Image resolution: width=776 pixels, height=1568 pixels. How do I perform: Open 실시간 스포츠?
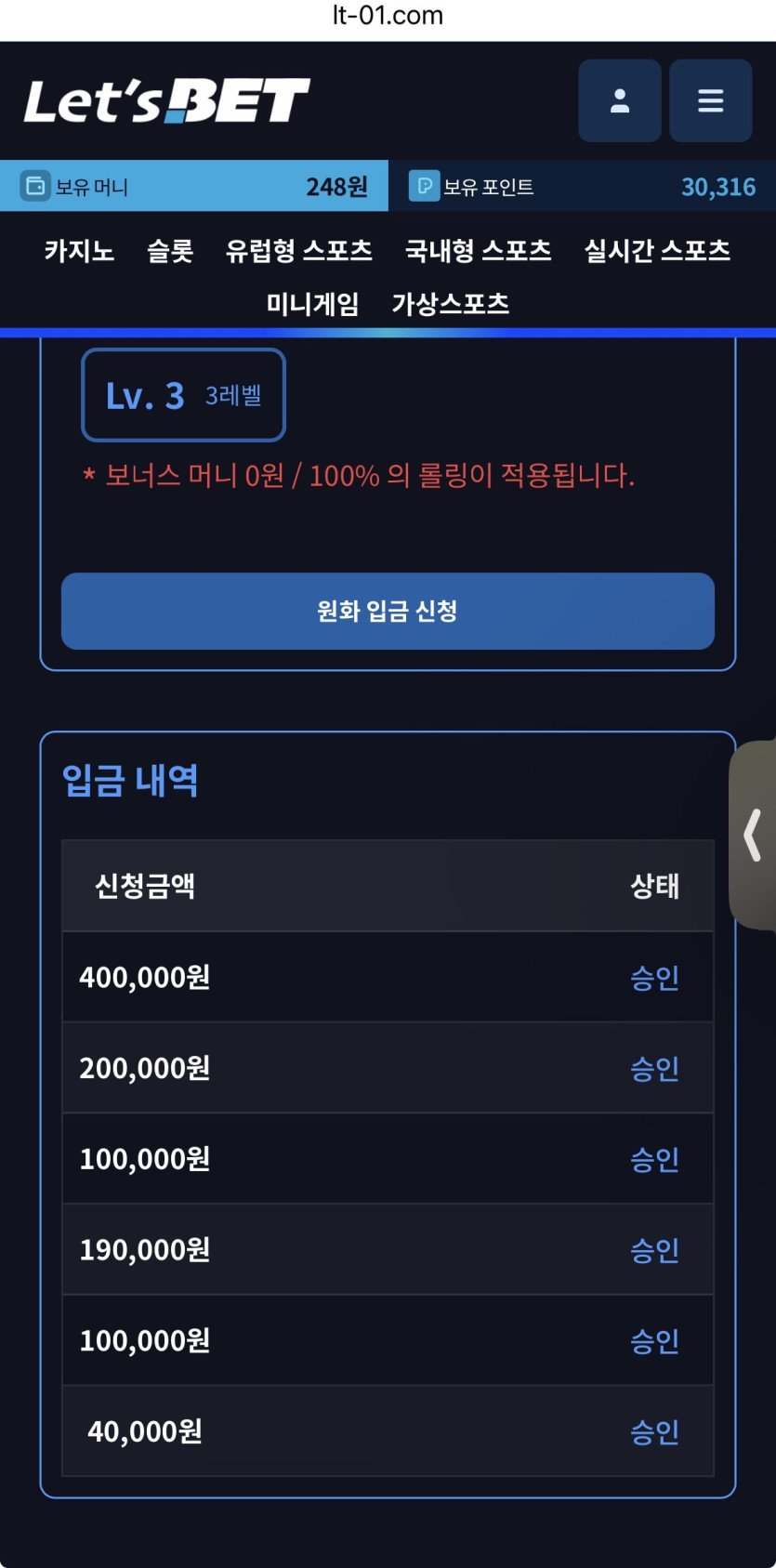coord(657,251)
